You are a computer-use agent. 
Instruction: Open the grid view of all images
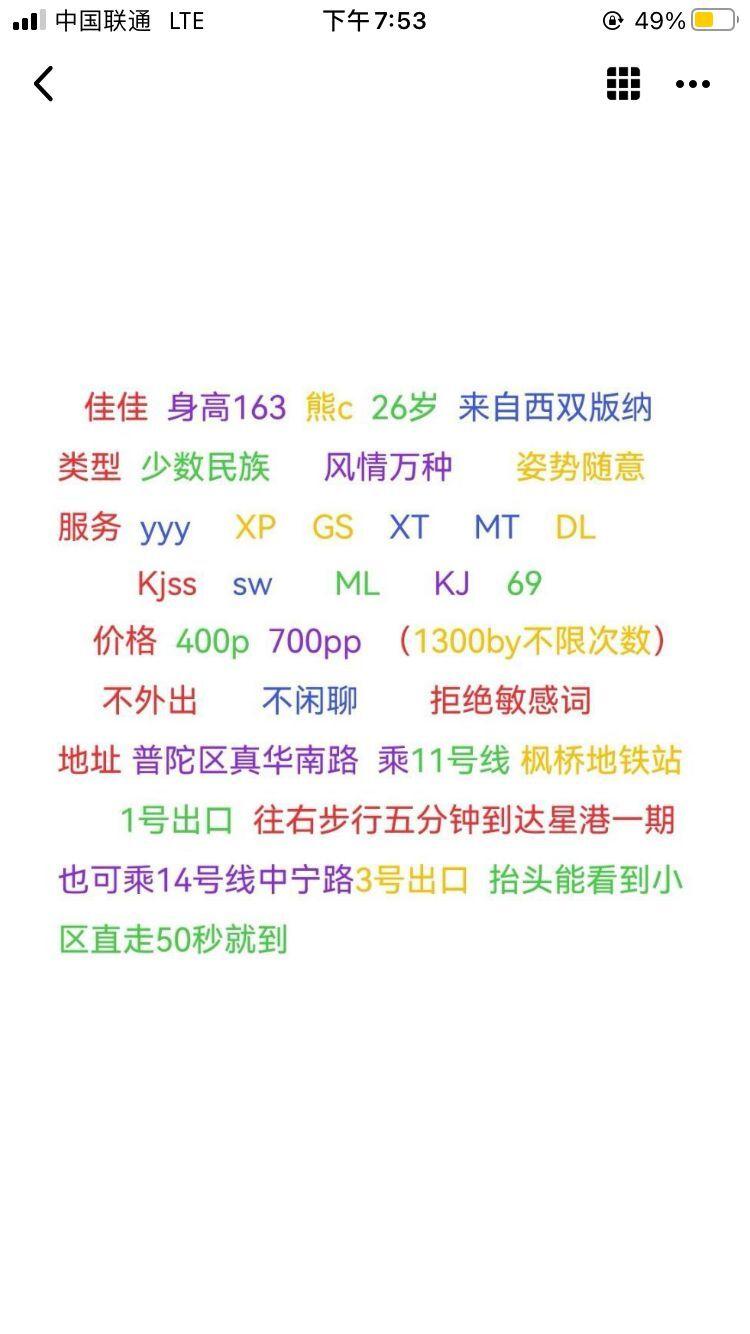pos(623,84)
